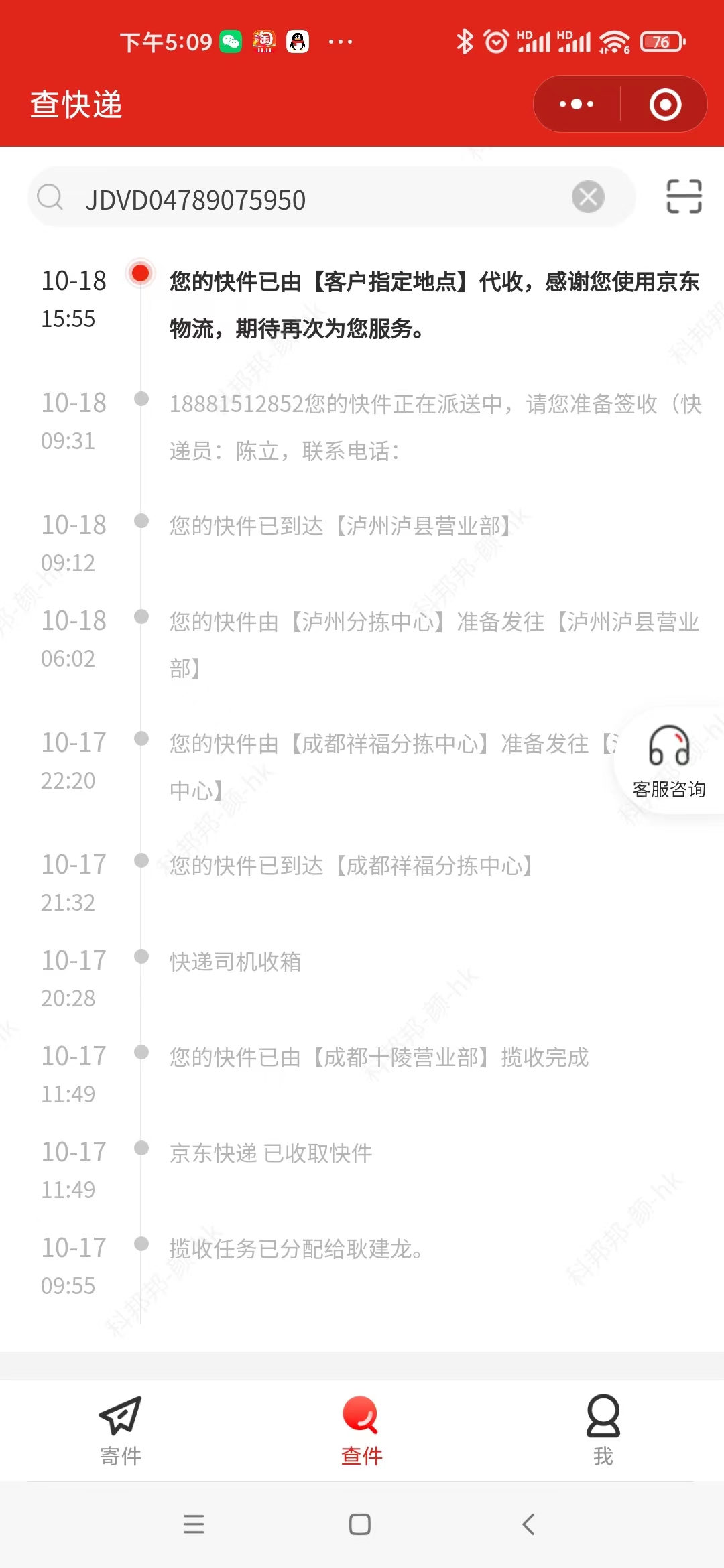Clear the entered tracking number

click(x=588, y=197)
